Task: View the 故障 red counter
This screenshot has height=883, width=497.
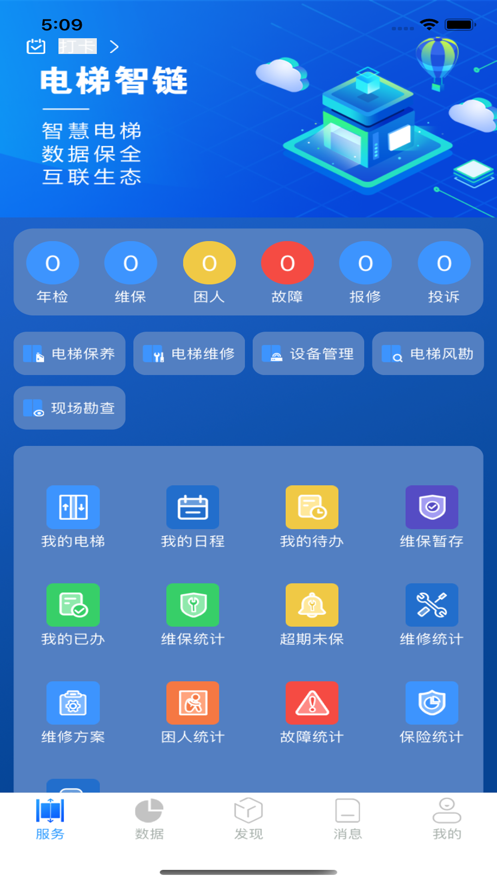Action: (288, 273)
